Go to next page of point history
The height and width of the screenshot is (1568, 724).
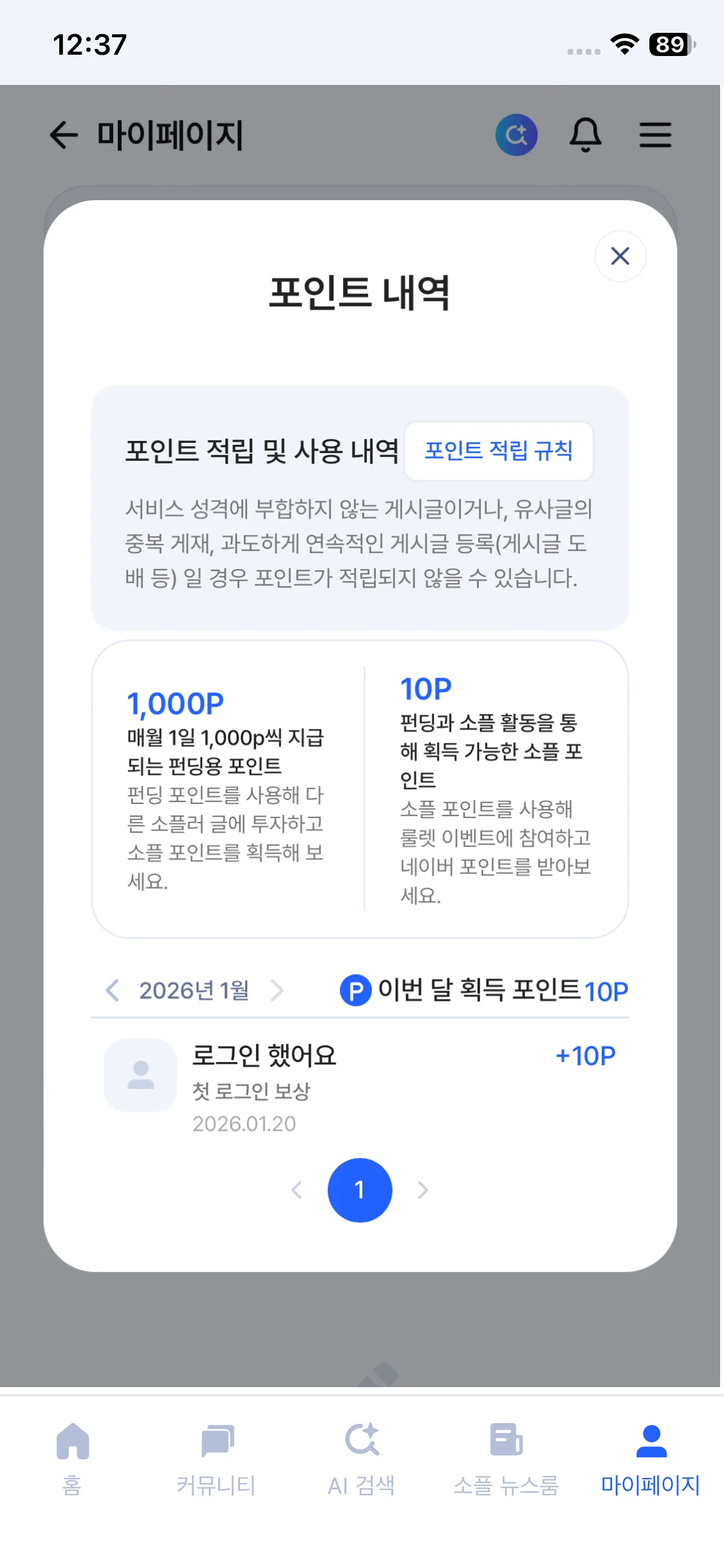[423, 1190]
